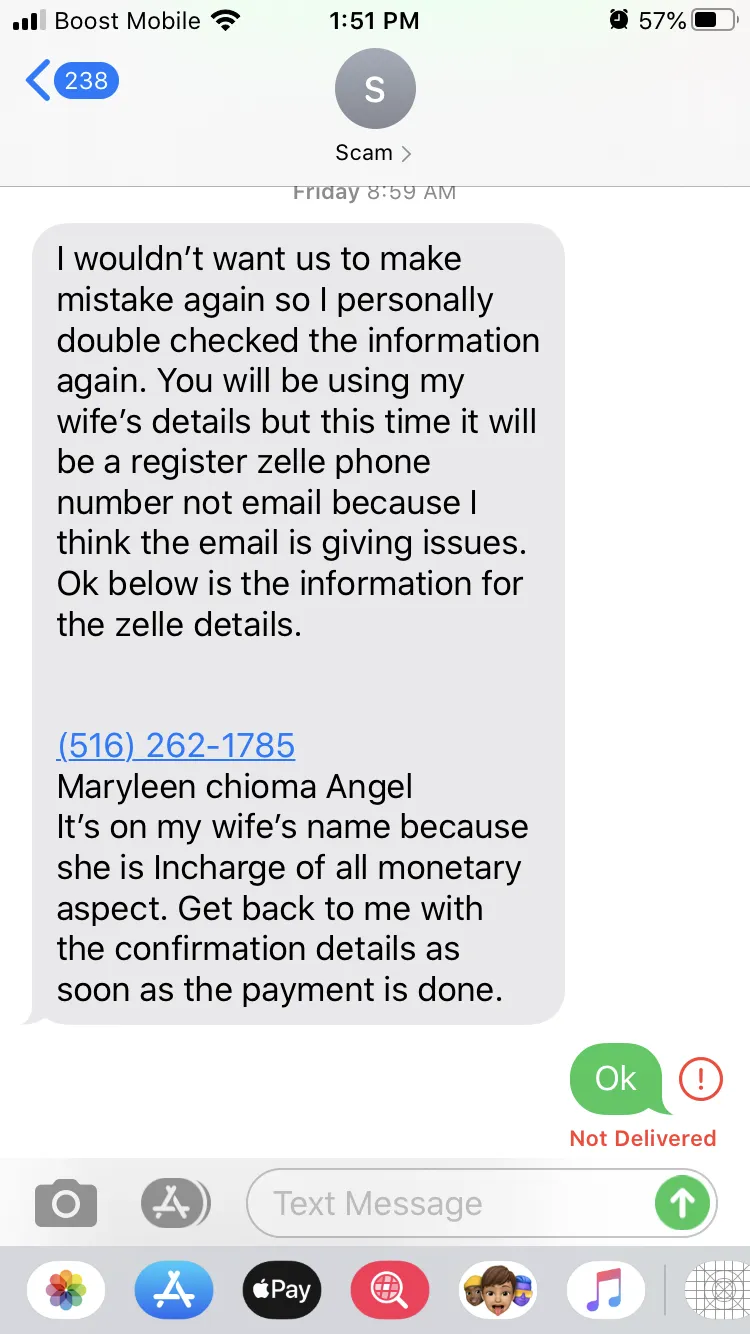Screen dimensions: 750x1334
Task: Go back to the messages list
Action: [x=72, y=81]
